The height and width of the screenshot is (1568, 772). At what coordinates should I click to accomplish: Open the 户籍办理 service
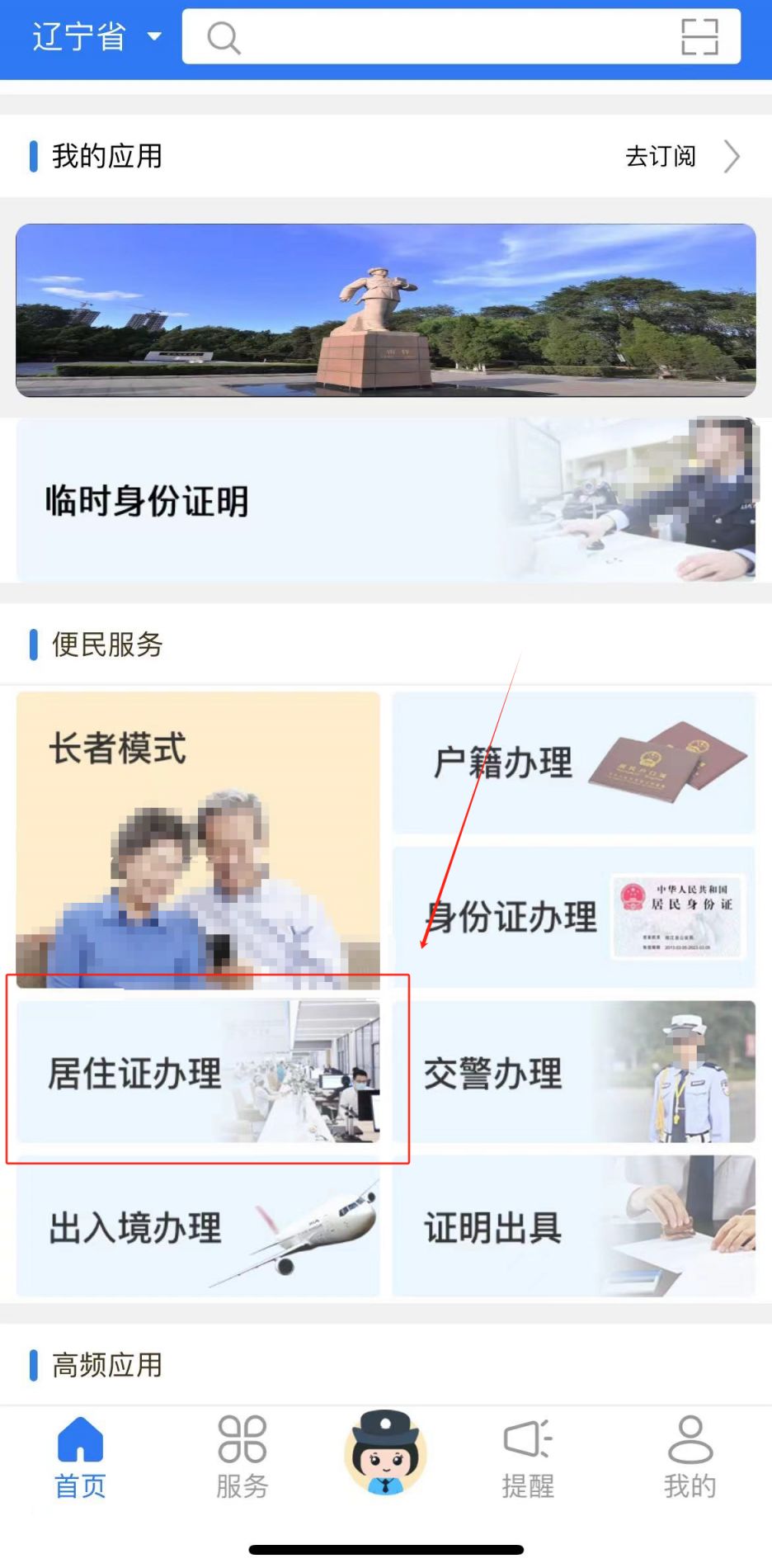[574, 763]
